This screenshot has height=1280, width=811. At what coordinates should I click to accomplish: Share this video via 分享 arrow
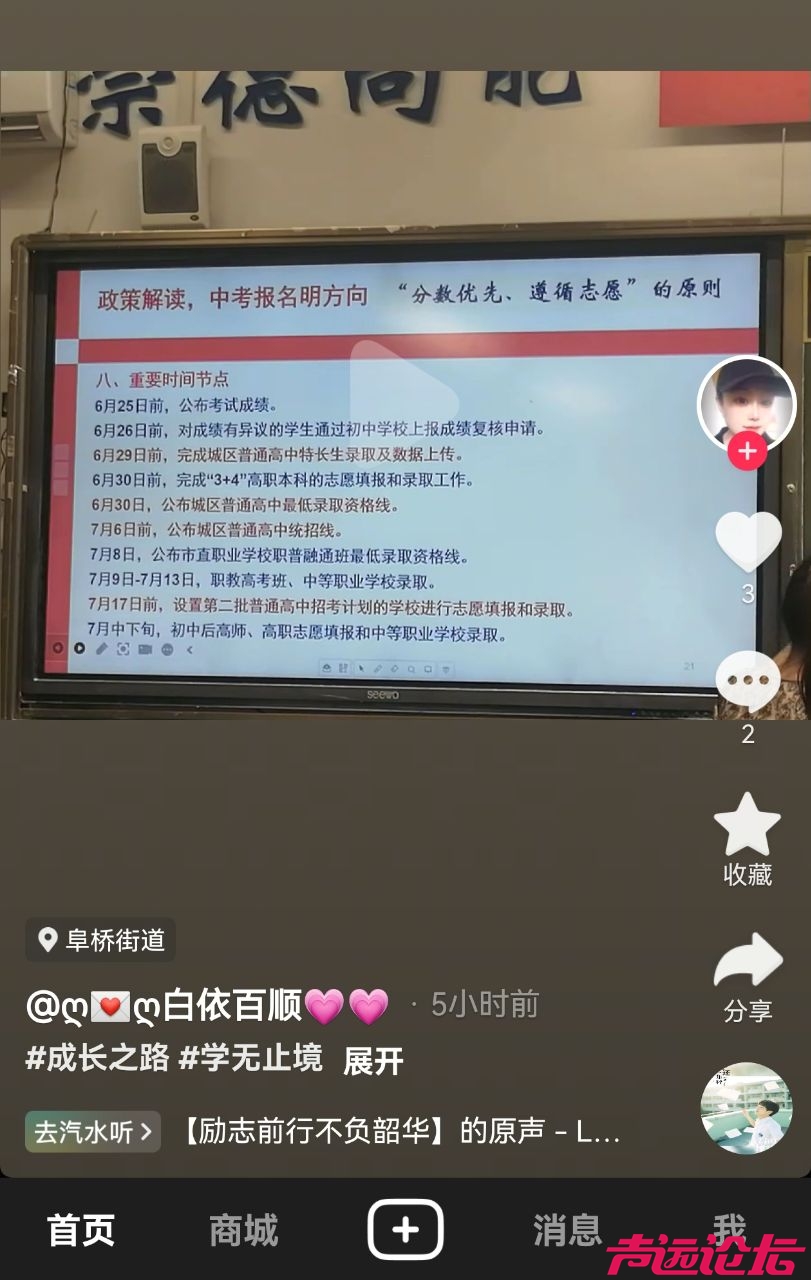click(748, 963)
